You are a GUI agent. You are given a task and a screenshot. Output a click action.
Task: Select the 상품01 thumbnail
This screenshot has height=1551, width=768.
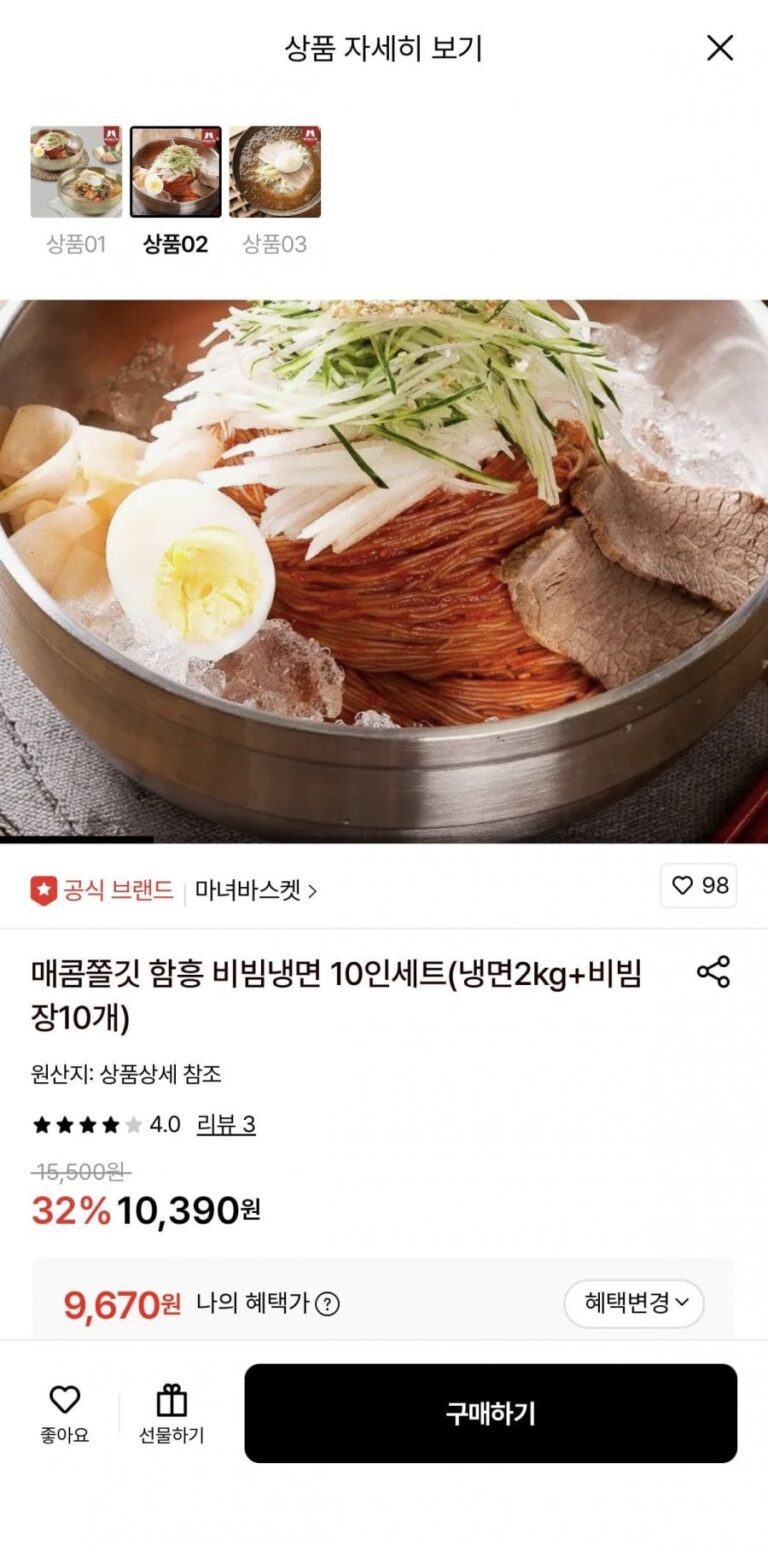point(76,172)
